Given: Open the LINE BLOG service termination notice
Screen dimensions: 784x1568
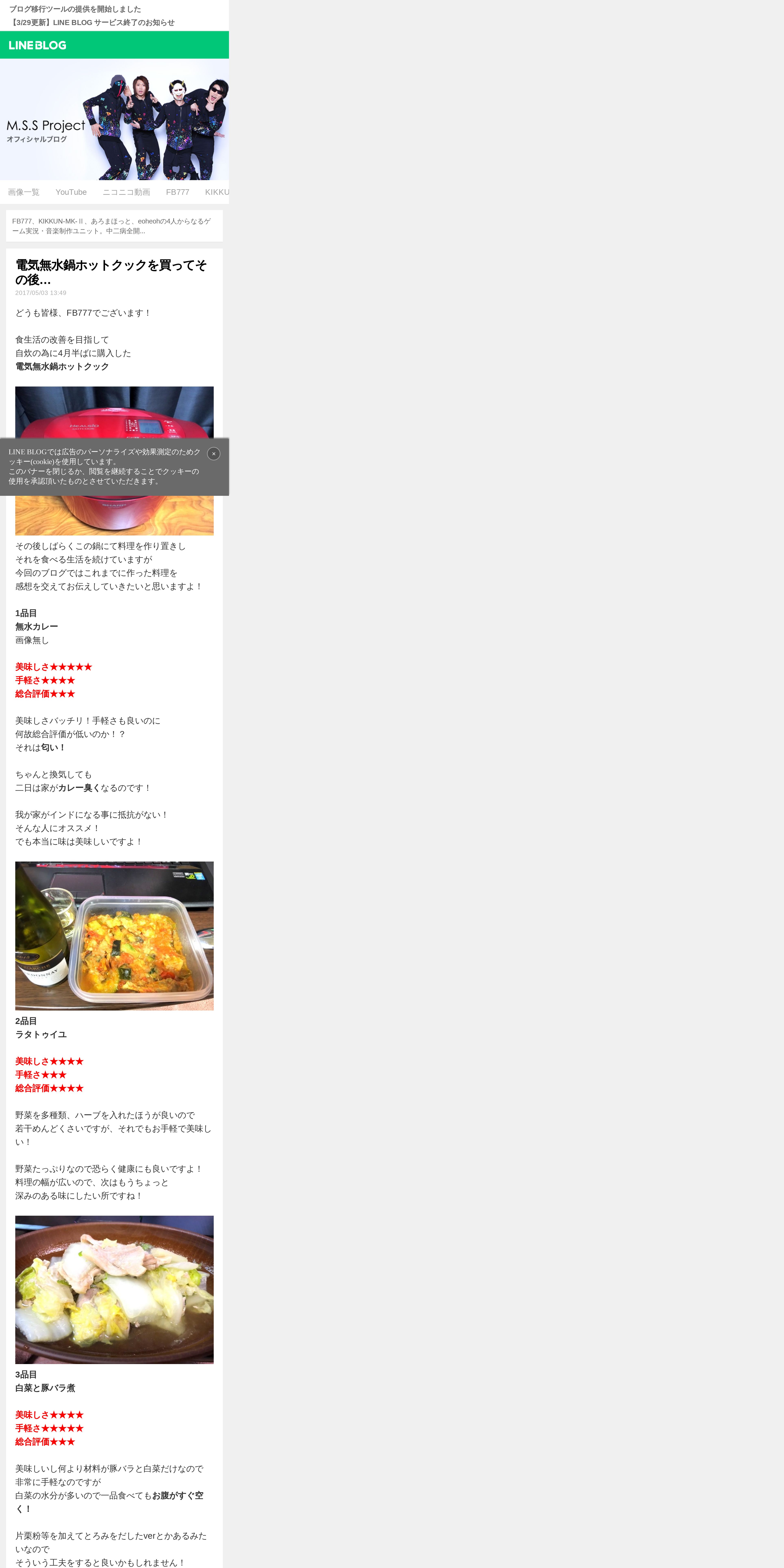Looking at the screenshot, I should click(92, 23).
